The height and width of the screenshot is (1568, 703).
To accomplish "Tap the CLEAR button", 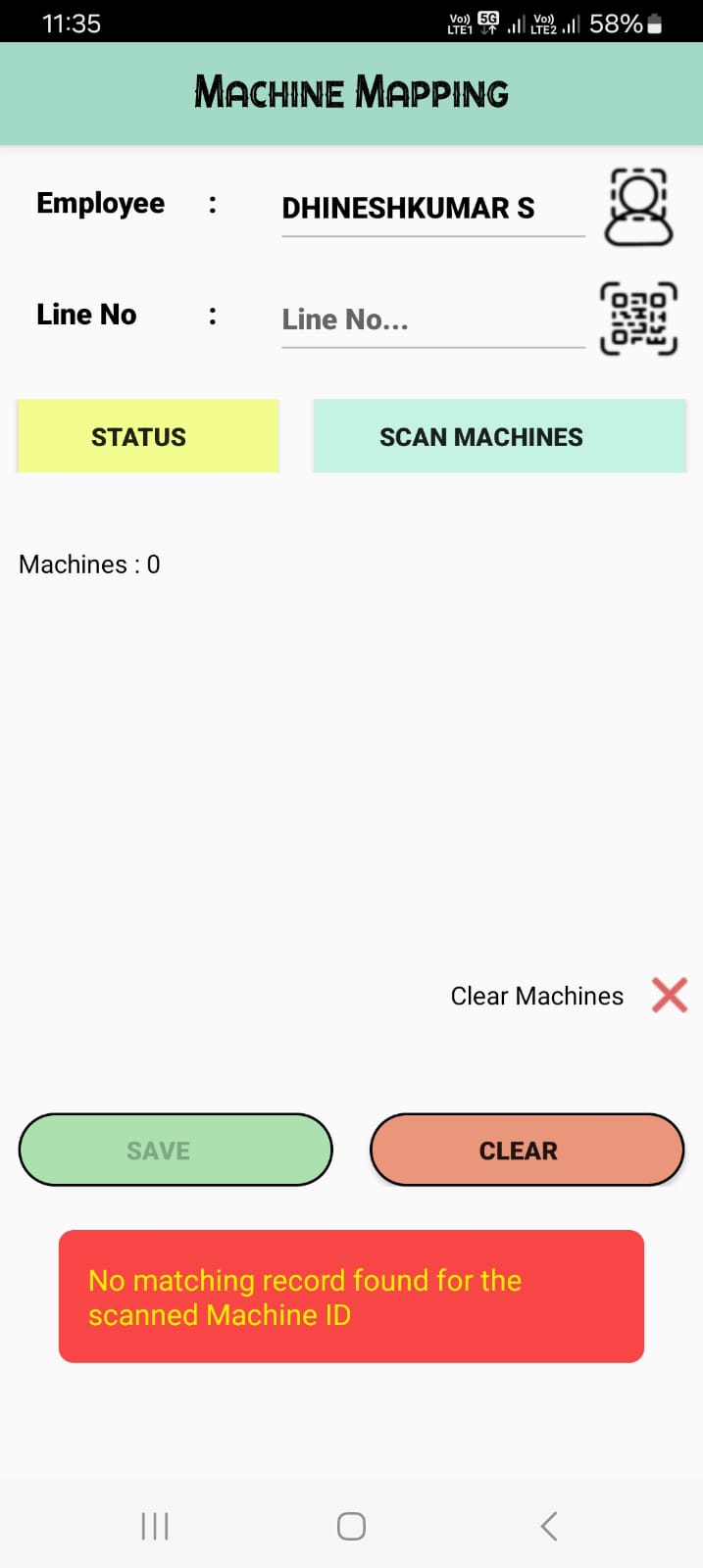I will tap(527, 1151).
